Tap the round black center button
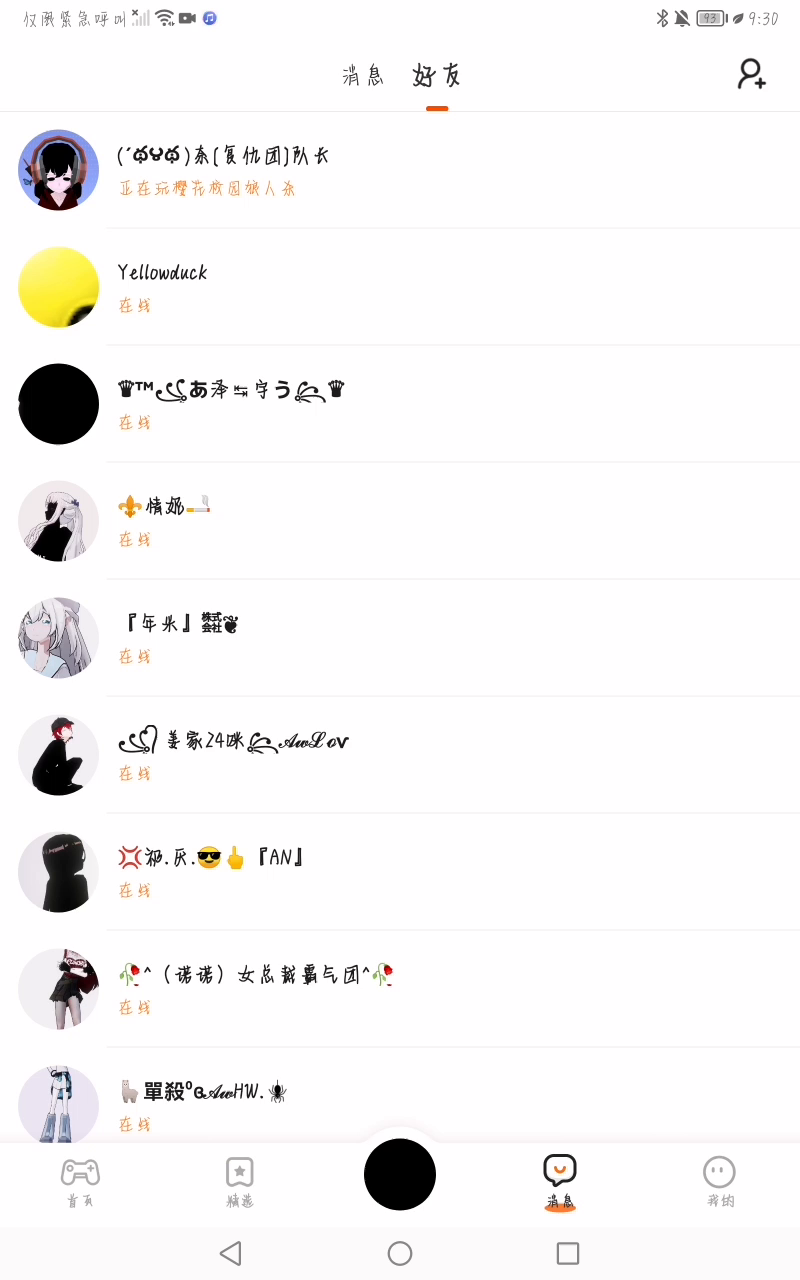 400,1174
